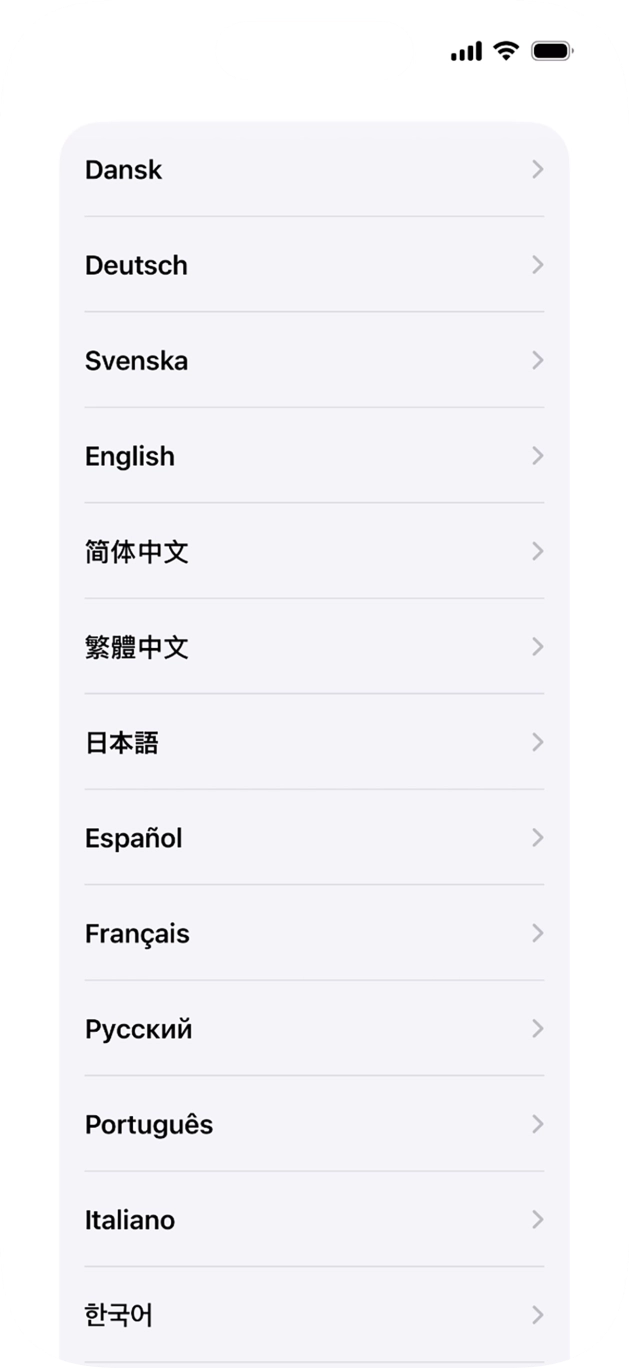The height and width of the screenshot is (1368, 629).
Task: Select 简体中文 (Simplified Chinese)
Action: tap(313, 552)
